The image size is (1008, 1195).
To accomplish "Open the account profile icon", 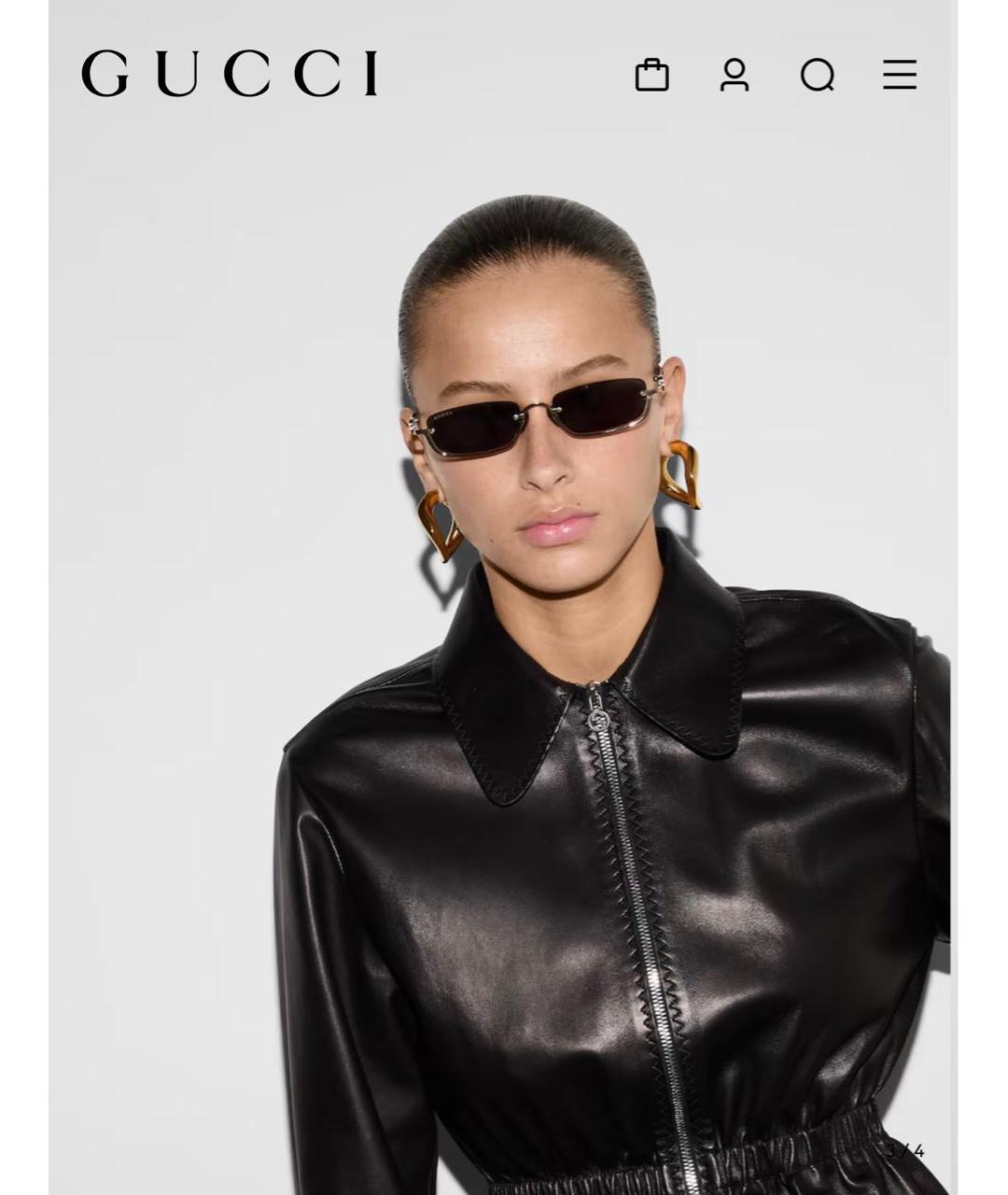I will click(735, 75).
